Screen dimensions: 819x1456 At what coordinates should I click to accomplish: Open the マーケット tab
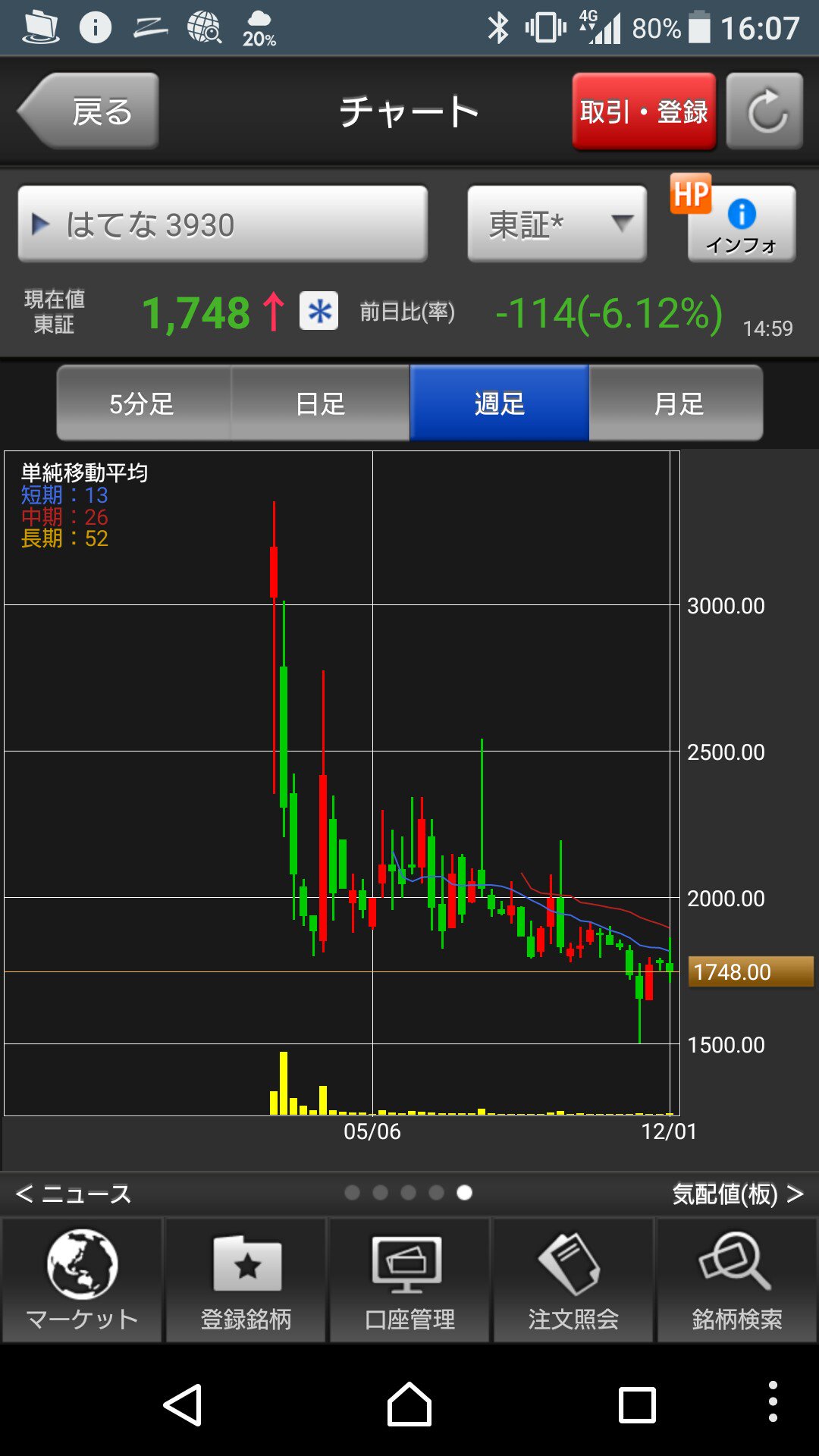pyautogui.click(x=82, y=1281)
